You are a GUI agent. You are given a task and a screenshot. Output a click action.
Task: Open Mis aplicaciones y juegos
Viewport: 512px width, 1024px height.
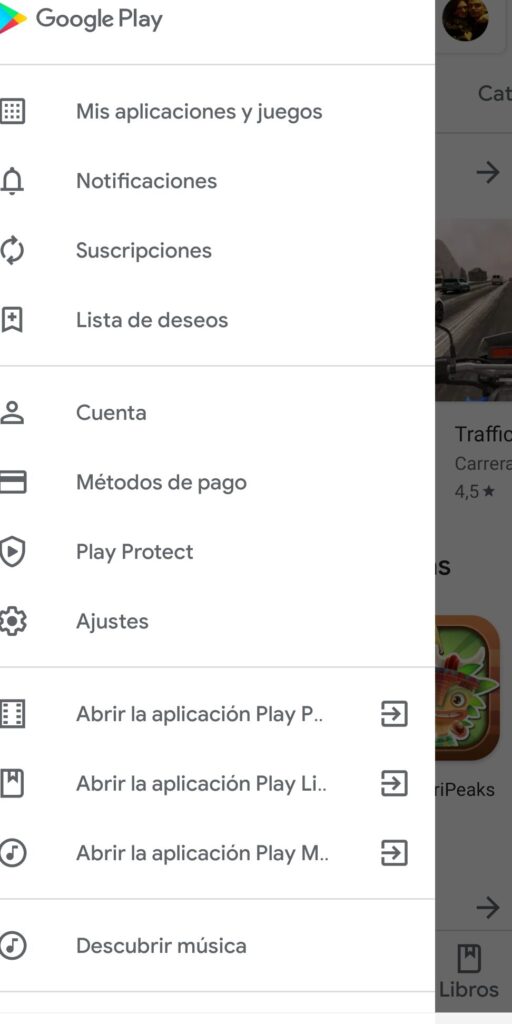tap(217, 112)
